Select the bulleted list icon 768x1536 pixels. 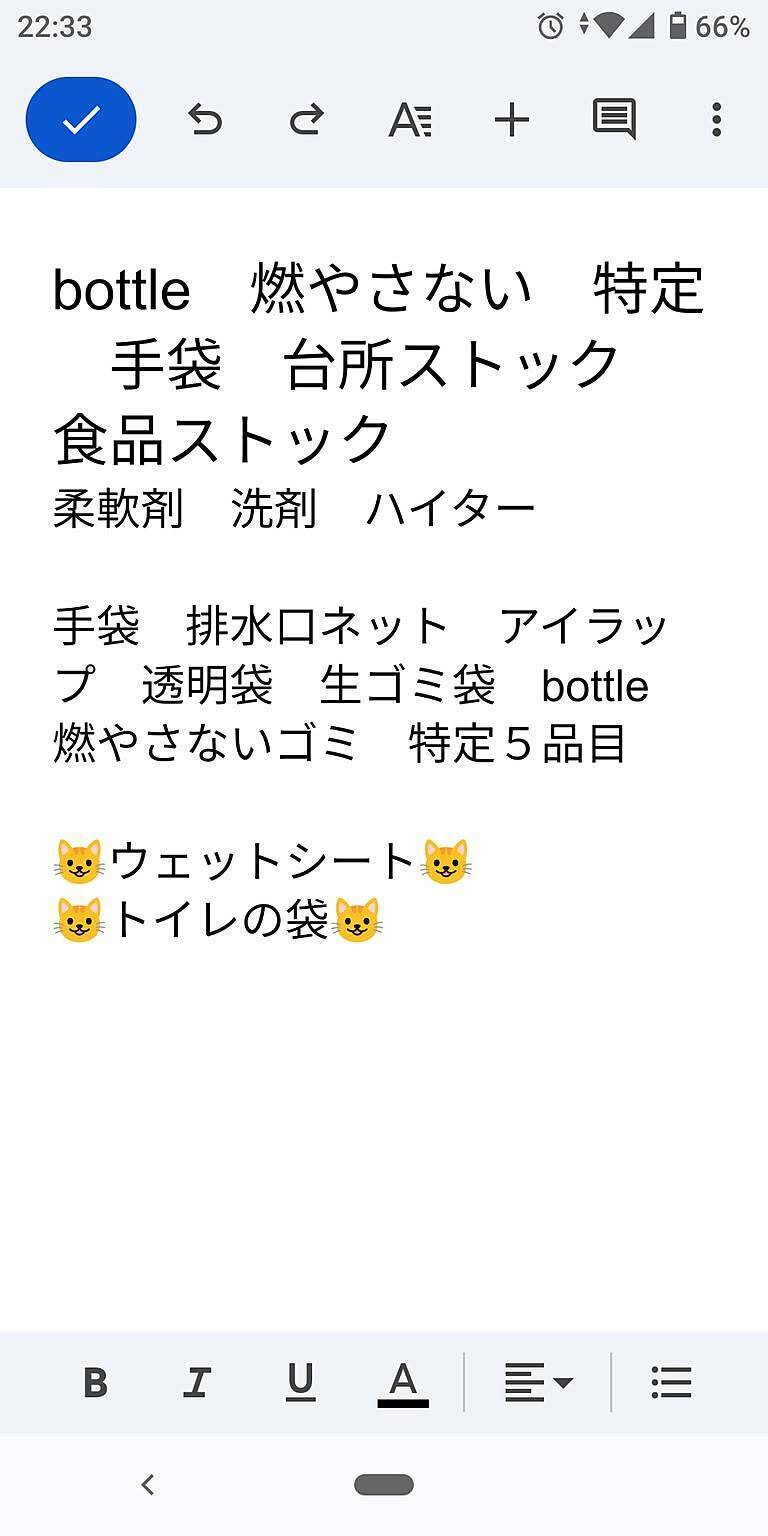671,1382
